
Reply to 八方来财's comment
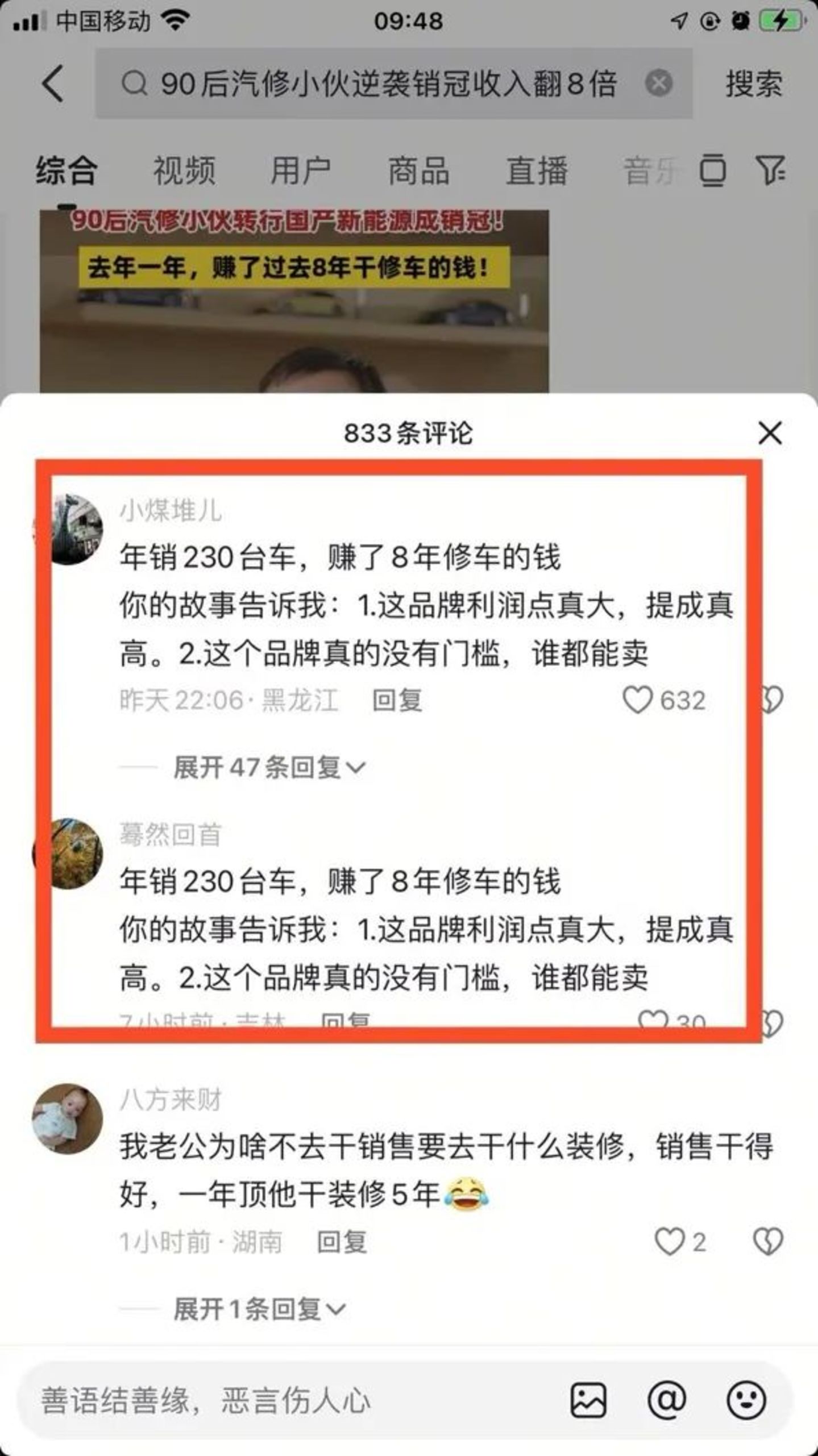click(342, 1242)
